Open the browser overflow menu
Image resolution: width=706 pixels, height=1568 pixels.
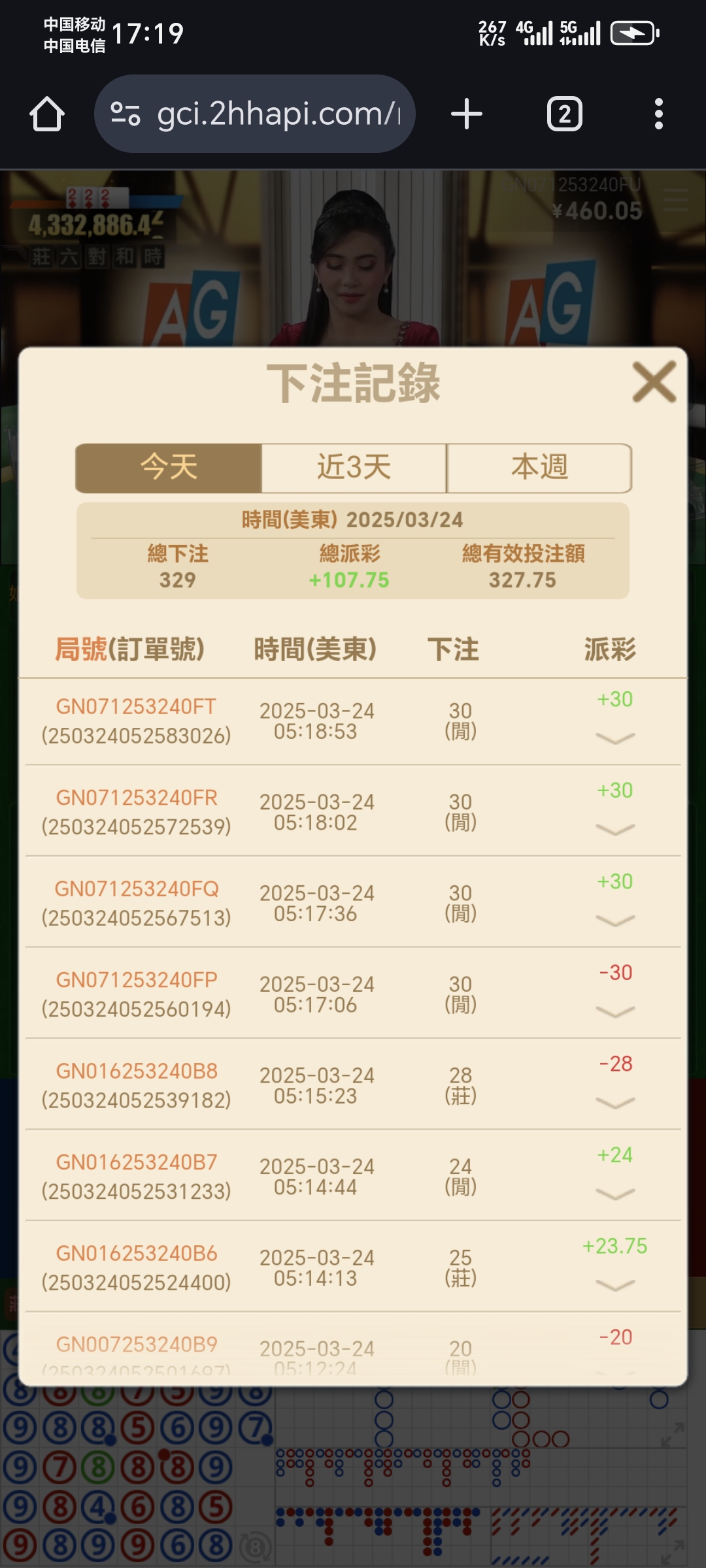pos(658,114)
